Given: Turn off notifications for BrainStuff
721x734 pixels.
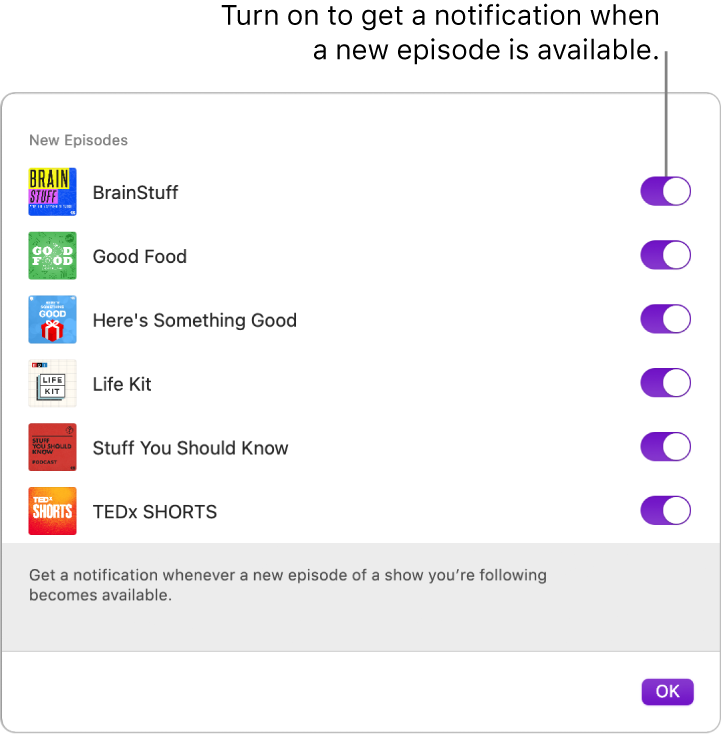Looking at the screenshot, I should tap(665, 191).
